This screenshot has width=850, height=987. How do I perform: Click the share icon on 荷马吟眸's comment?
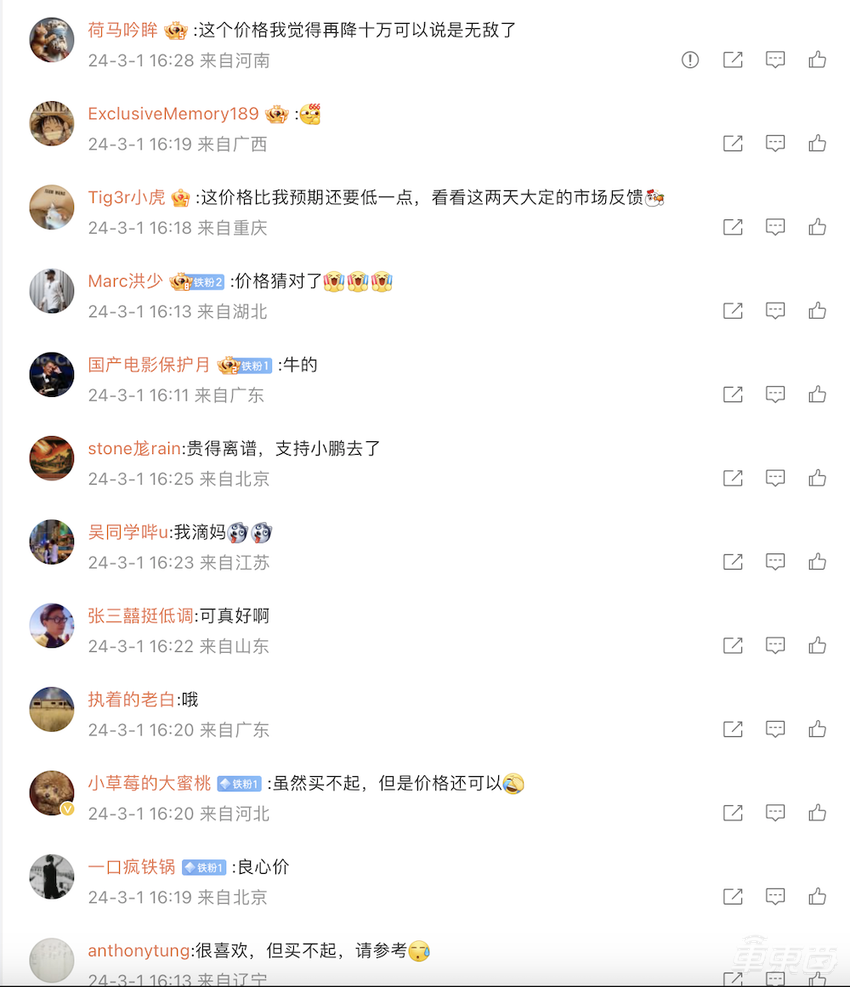click(732, 60)
